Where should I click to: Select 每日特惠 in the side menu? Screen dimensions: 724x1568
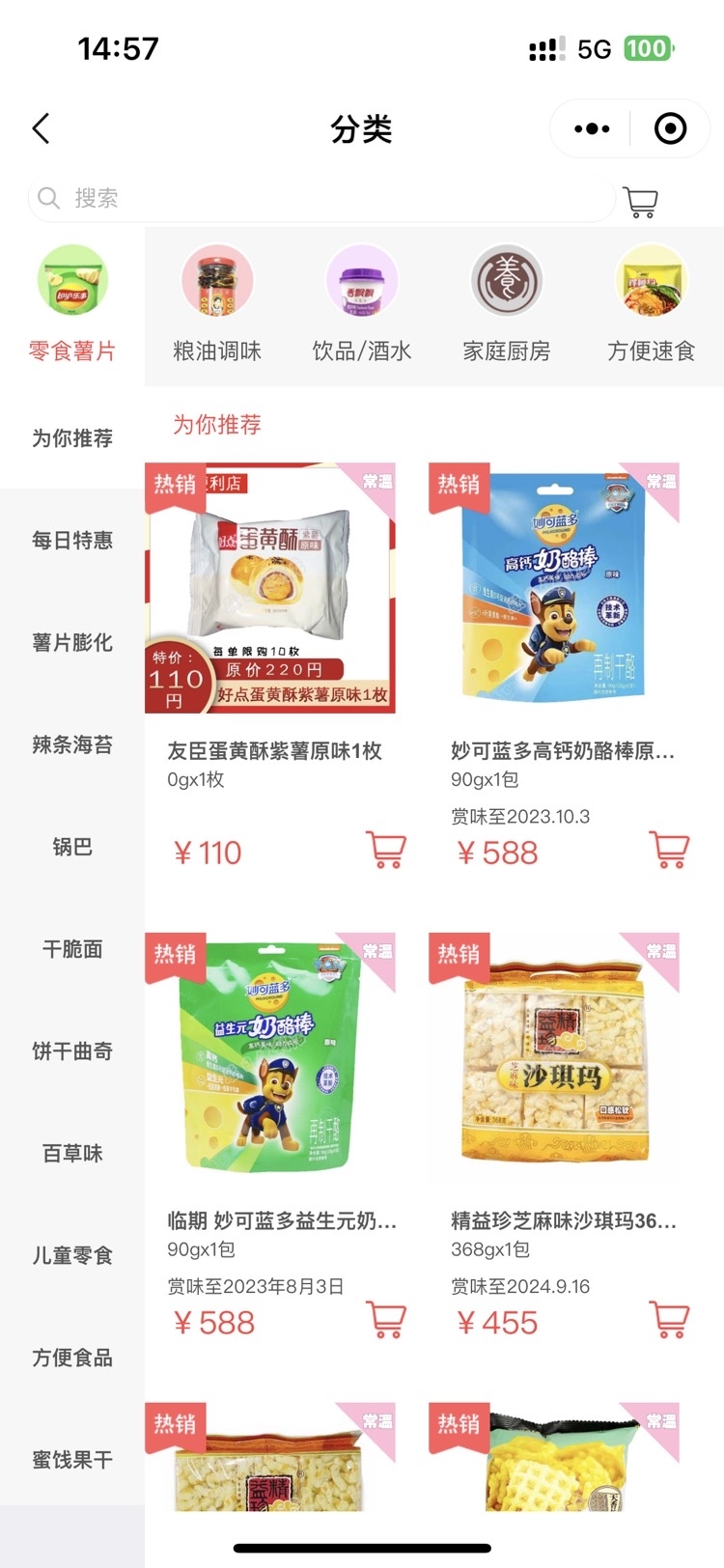(x=72, y=541)
